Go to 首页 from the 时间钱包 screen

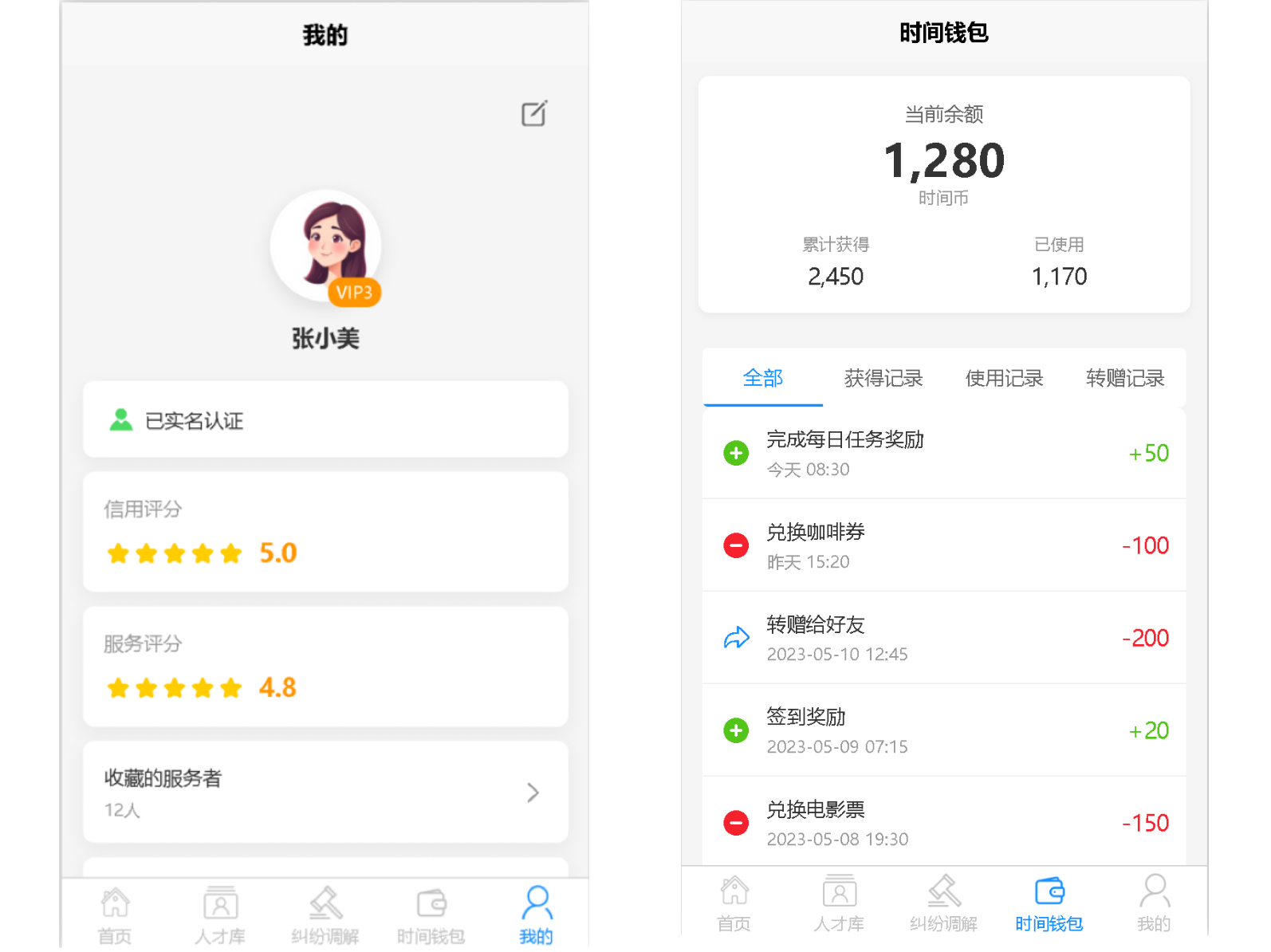coord(734,903)
